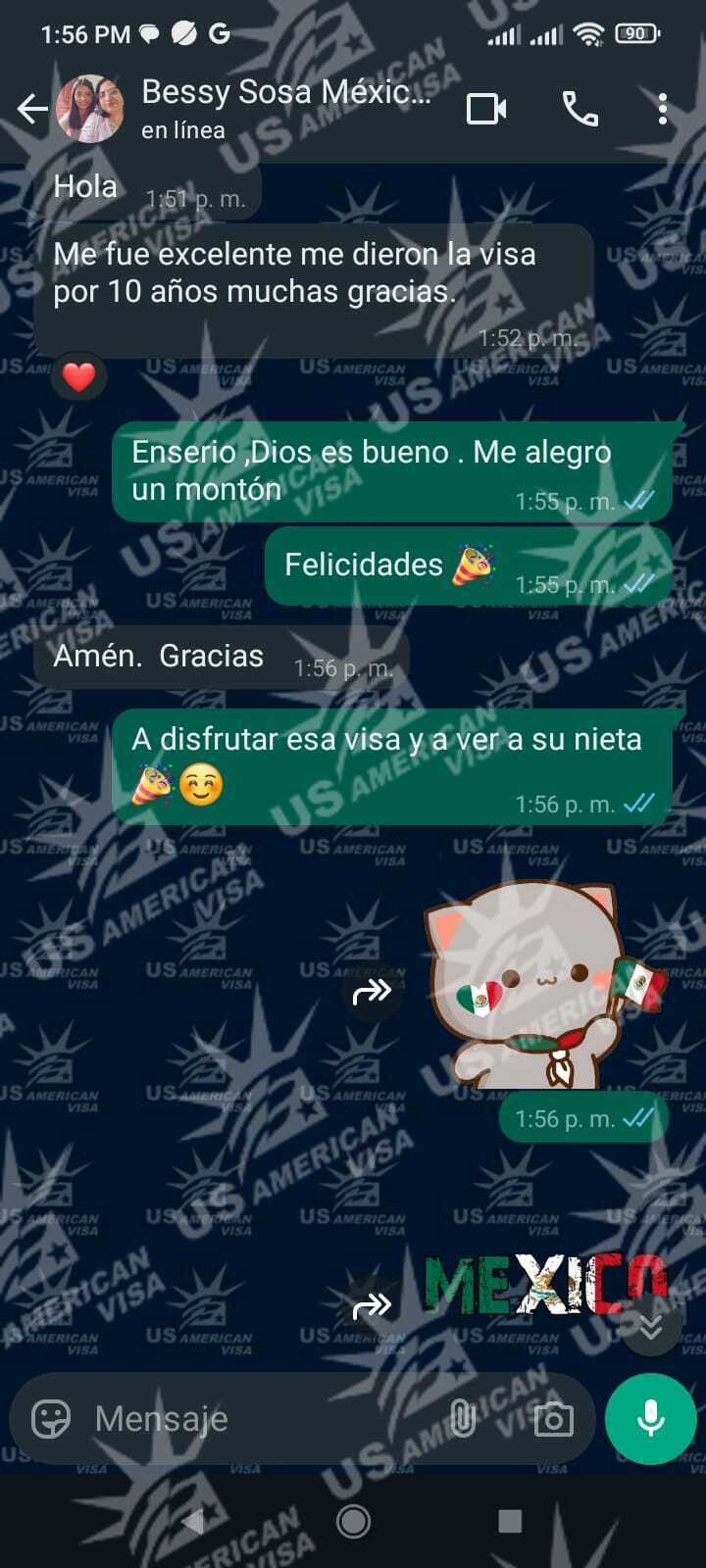Screen dimensions: 706x1568
Task: Tap the microphone to record a voice message
Action: coord(650,1418)
